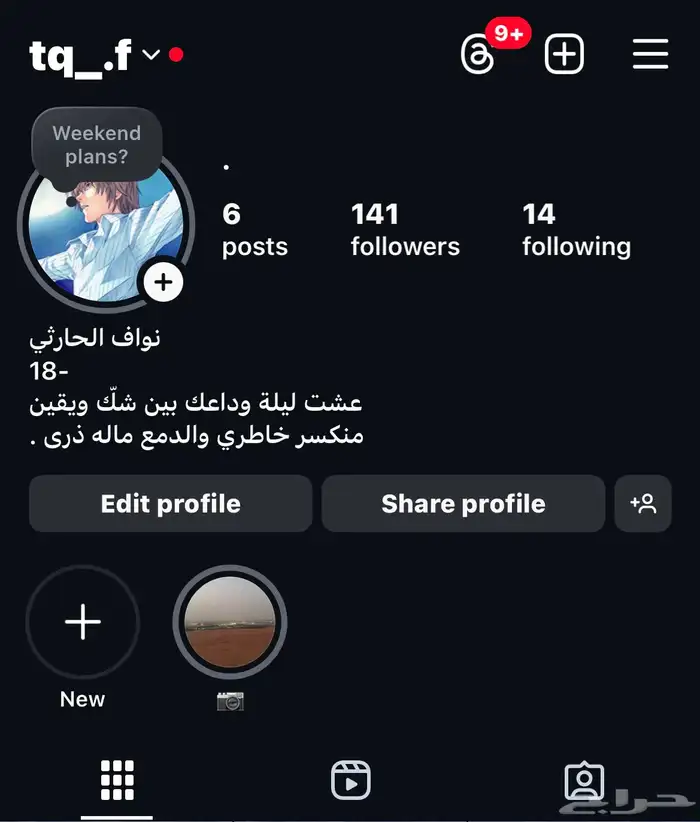700x822 pixels.
Task: View the 6 posts count
Action: [x=254, y=230]
